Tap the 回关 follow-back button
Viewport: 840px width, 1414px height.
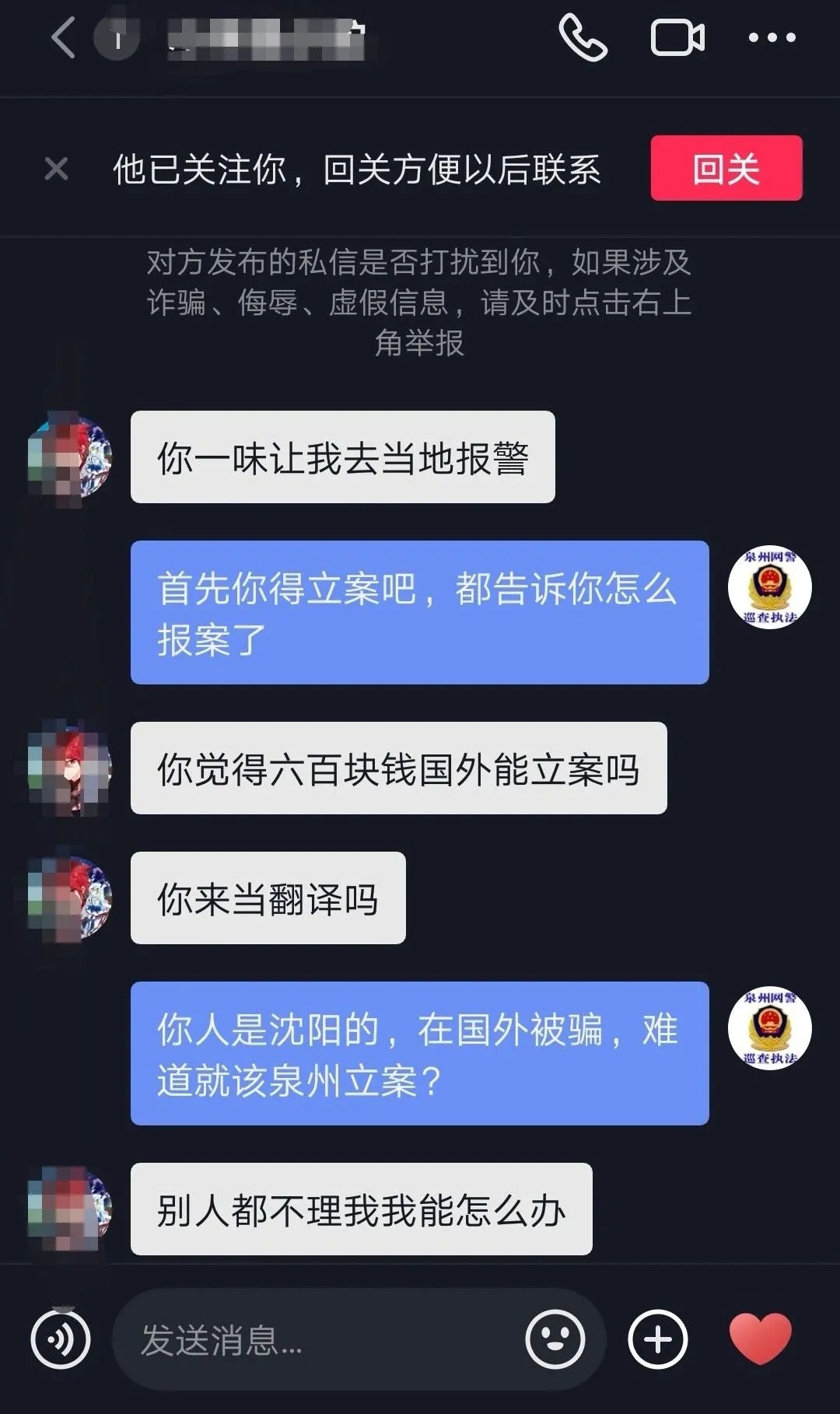tap(726, 169)
